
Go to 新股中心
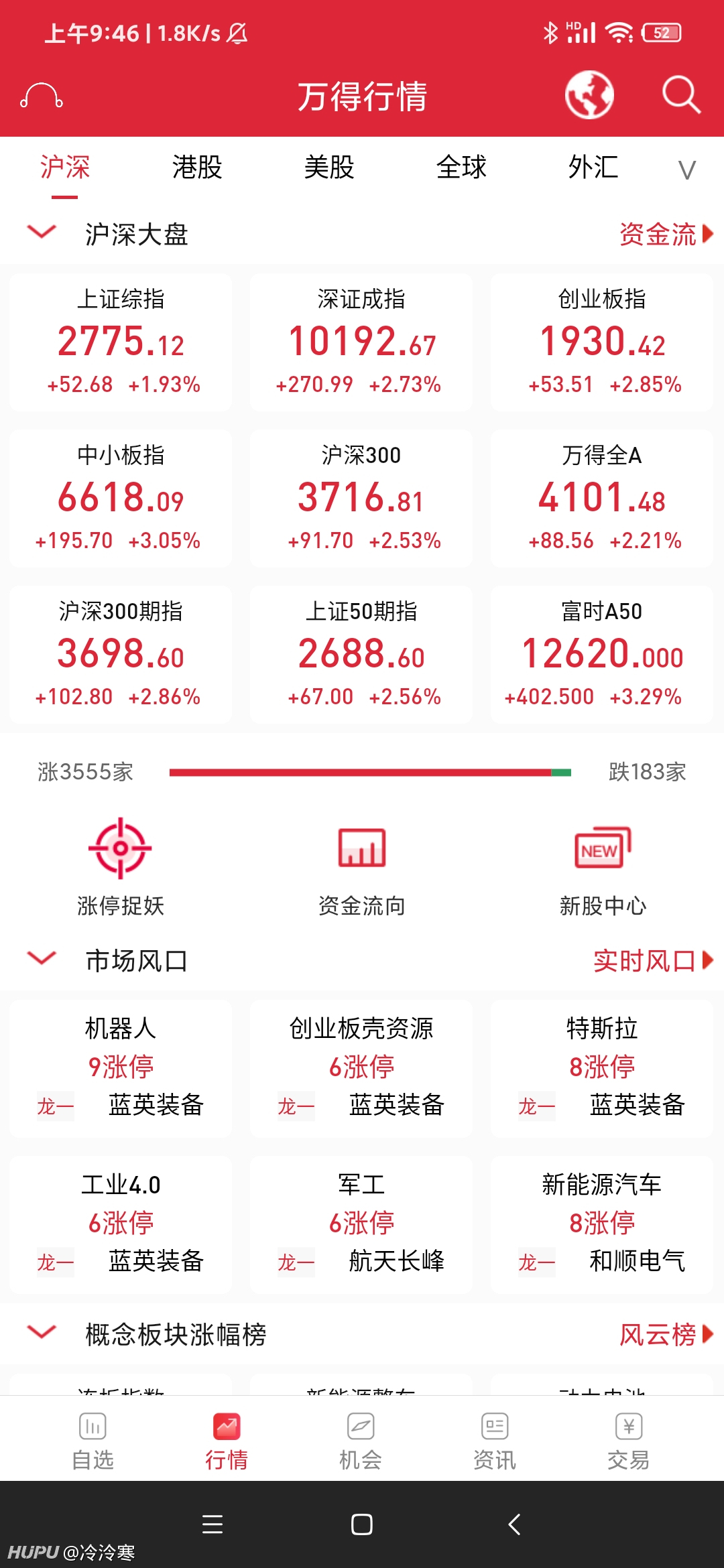(602, 866)
